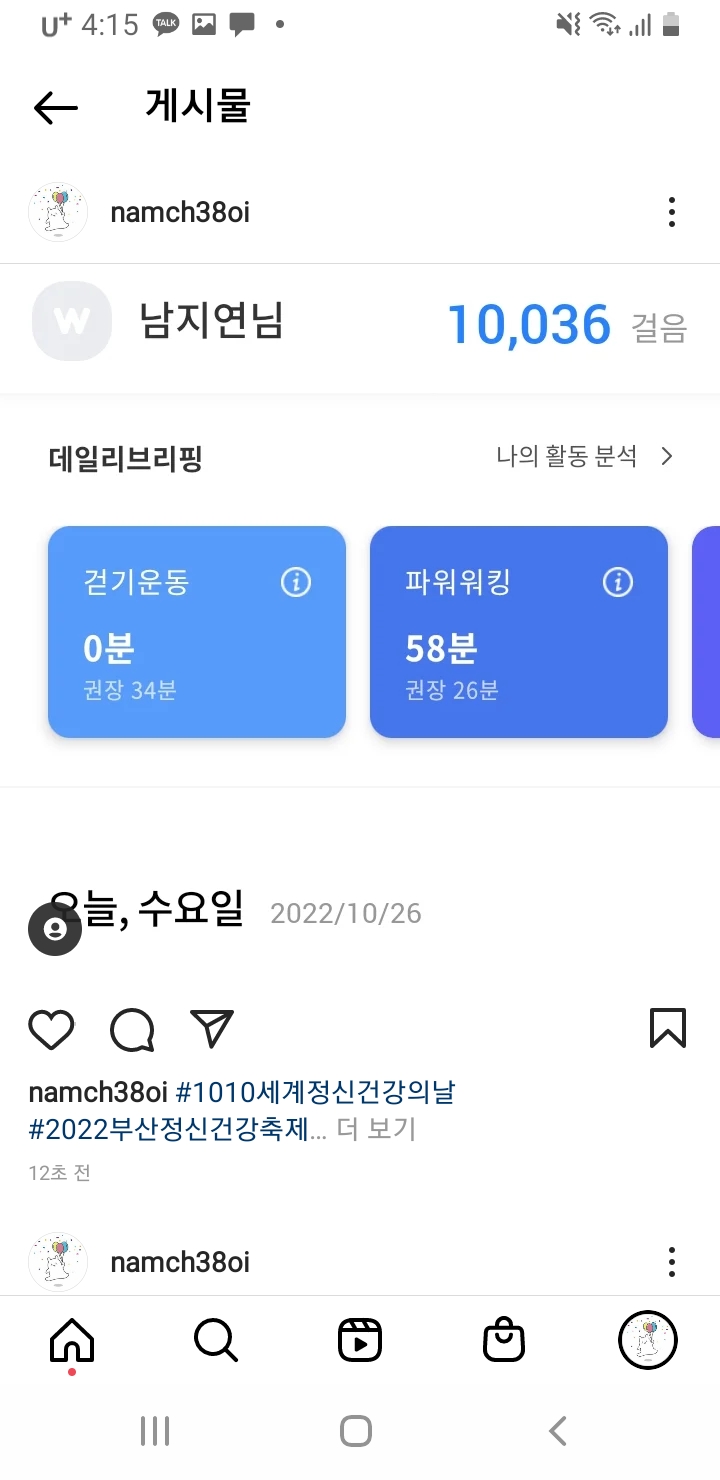
Task: Open the Shop tab
Action: 504,1340
